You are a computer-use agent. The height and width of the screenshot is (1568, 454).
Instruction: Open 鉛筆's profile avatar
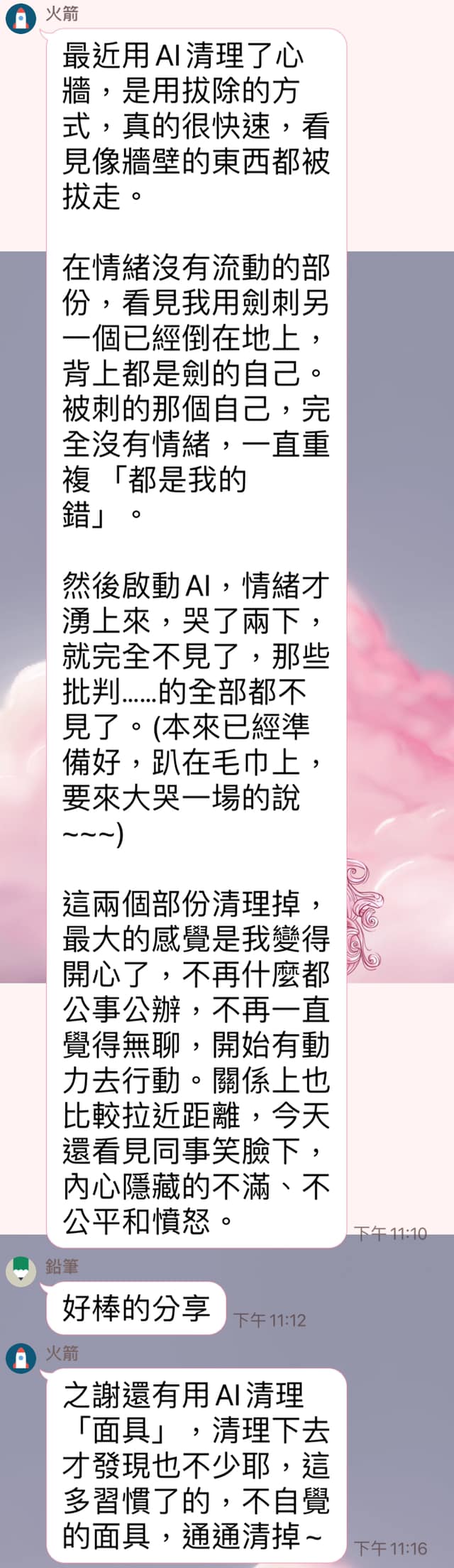tap(21, 1271)
